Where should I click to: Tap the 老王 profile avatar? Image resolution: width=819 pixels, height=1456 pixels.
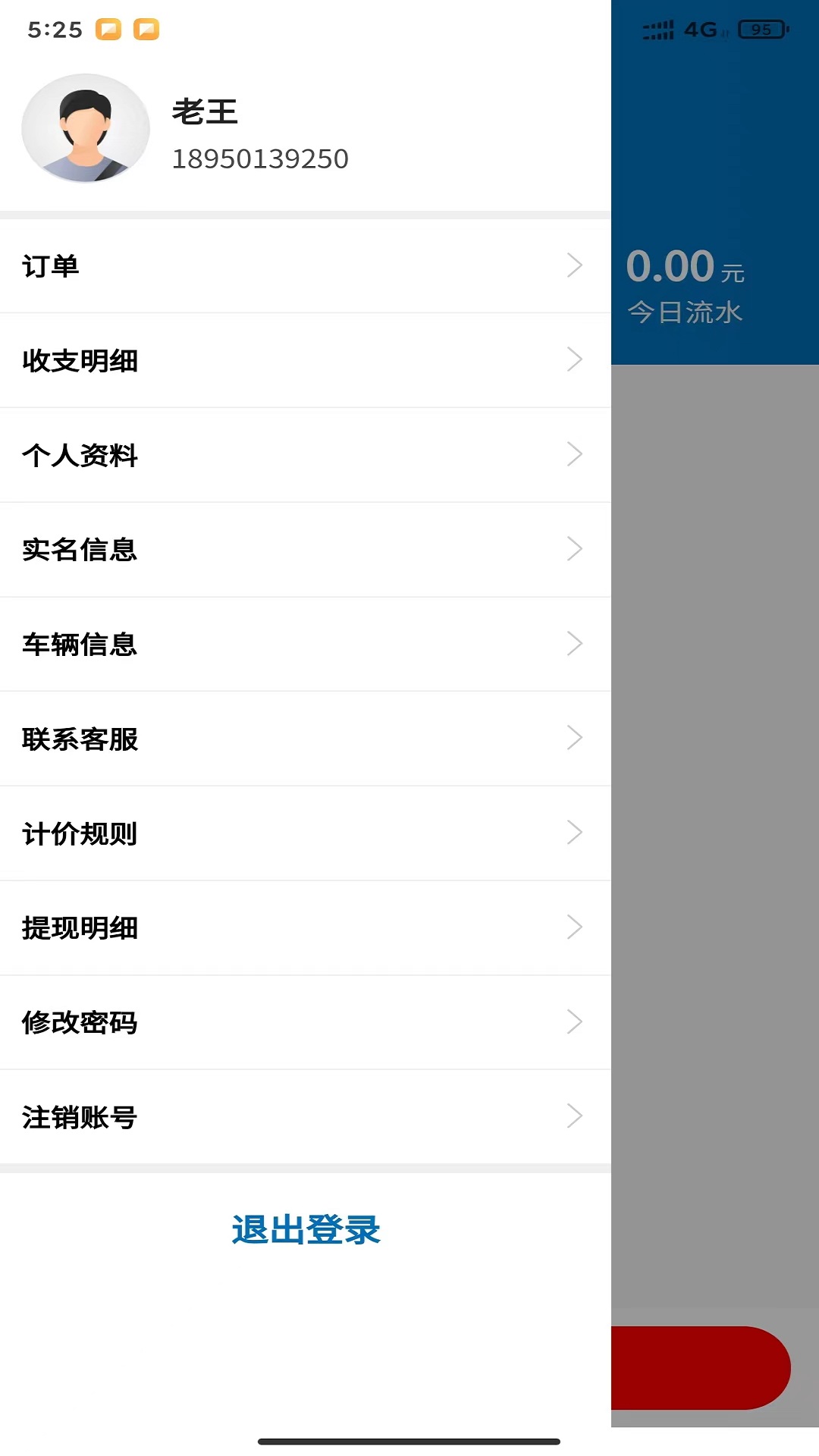click(86, 128)
